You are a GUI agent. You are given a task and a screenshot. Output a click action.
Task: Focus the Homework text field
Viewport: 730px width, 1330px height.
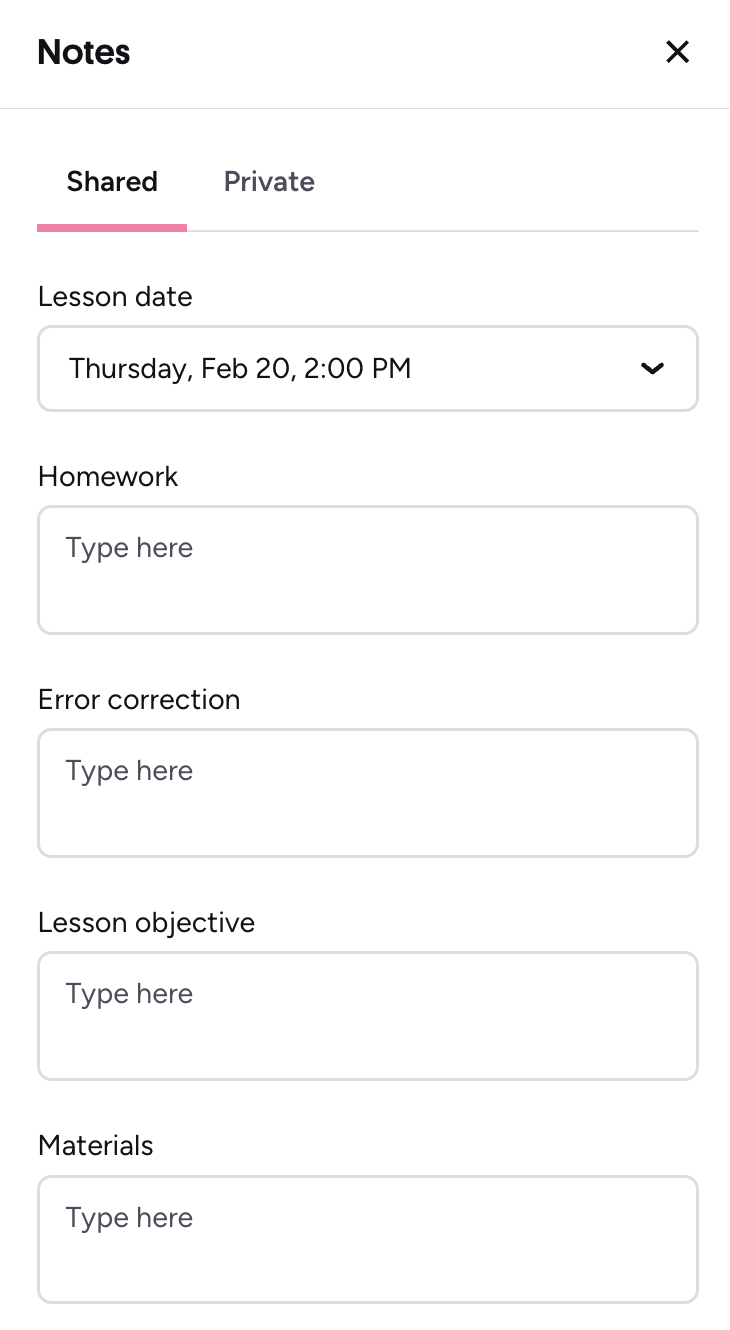(367, 570)
